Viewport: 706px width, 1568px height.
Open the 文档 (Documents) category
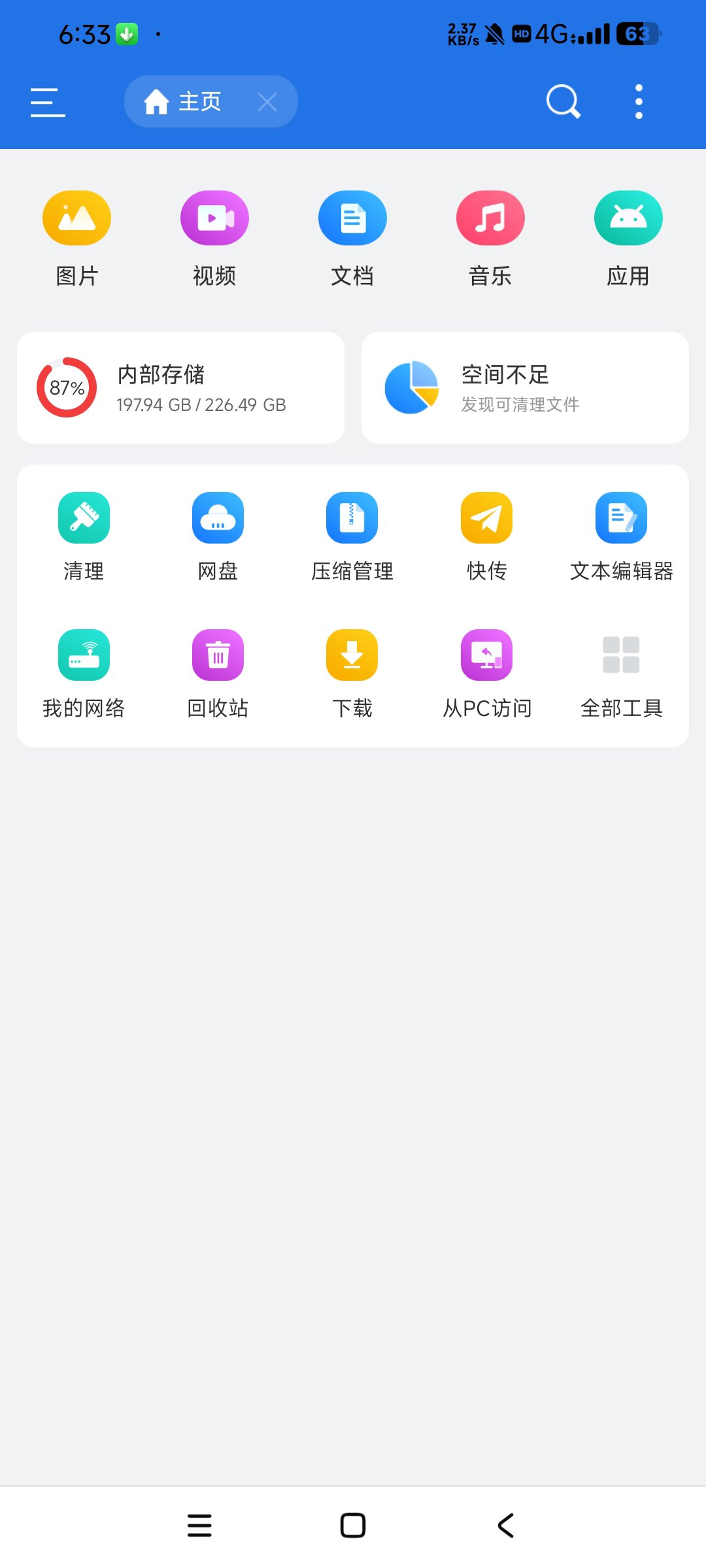coord(352,238)
